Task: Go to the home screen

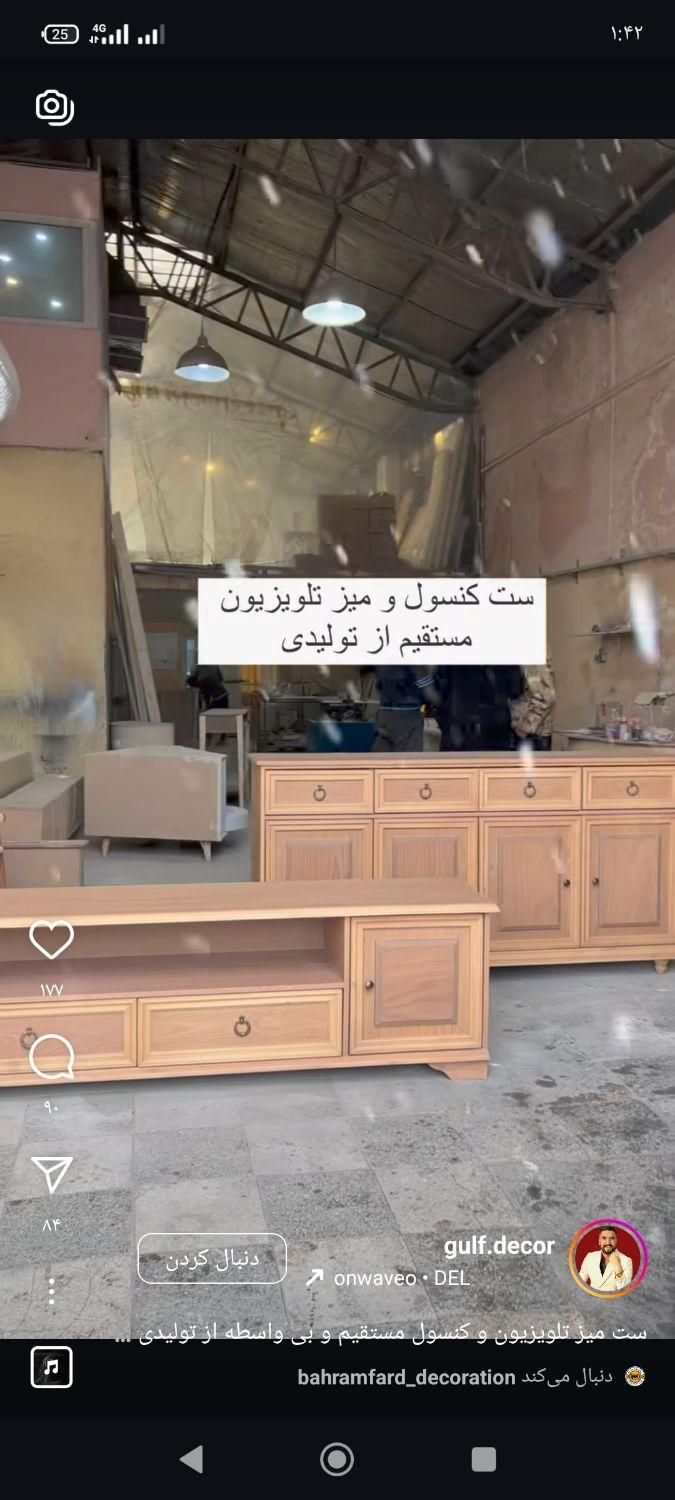Action: coord(337,1459)
